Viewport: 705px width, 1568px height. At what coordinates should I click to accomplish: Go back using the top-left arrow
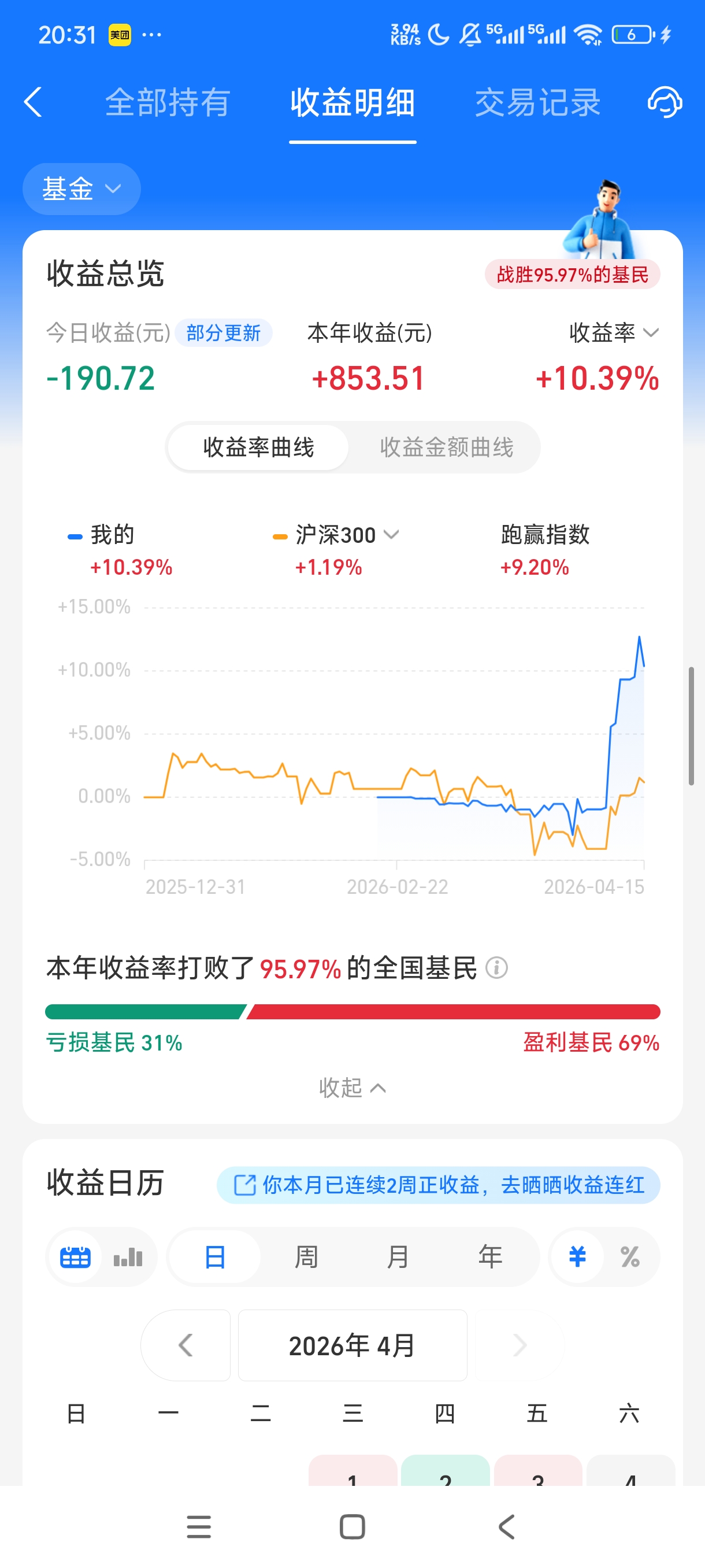click(x=33, y=102)
